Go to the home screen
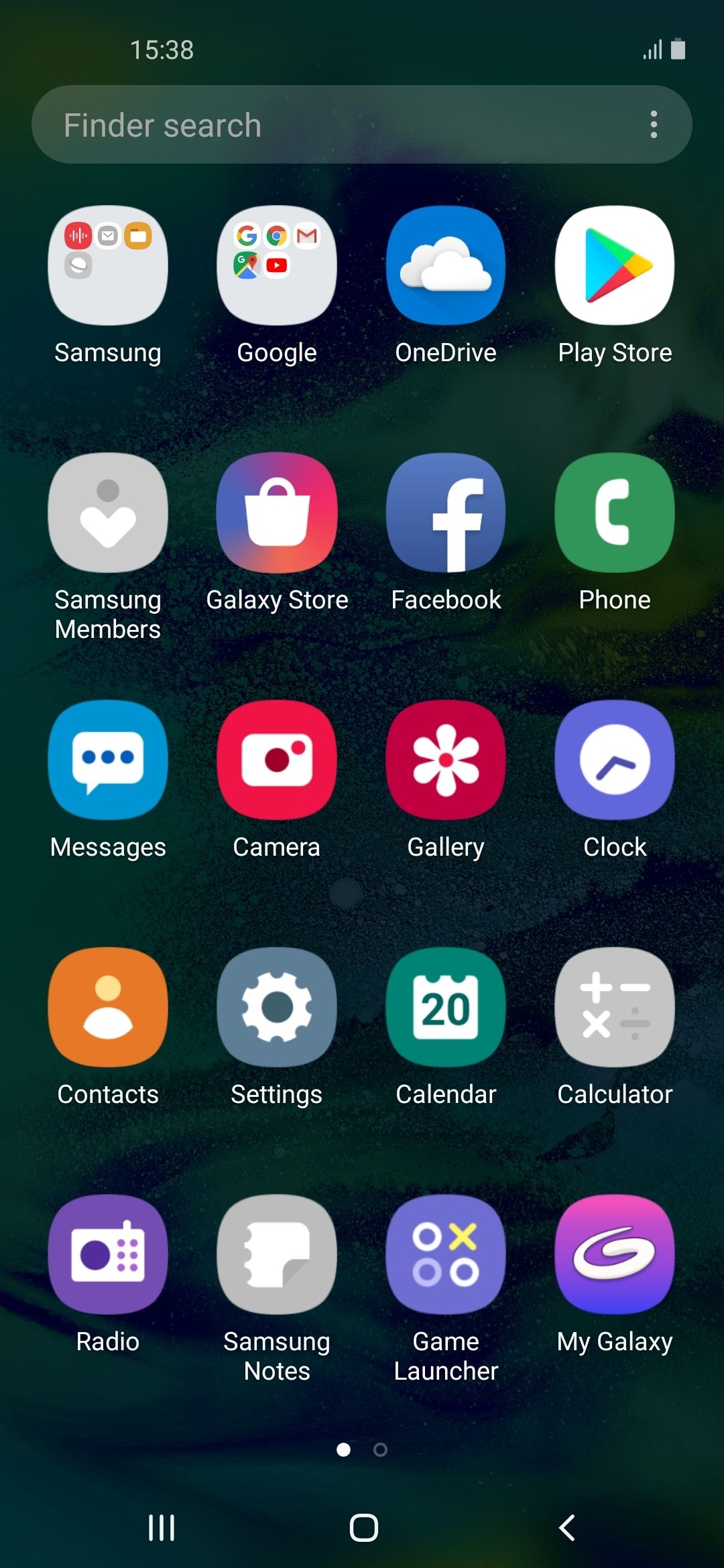The height and width of the screenshot is (1568, 724). 363,1528
